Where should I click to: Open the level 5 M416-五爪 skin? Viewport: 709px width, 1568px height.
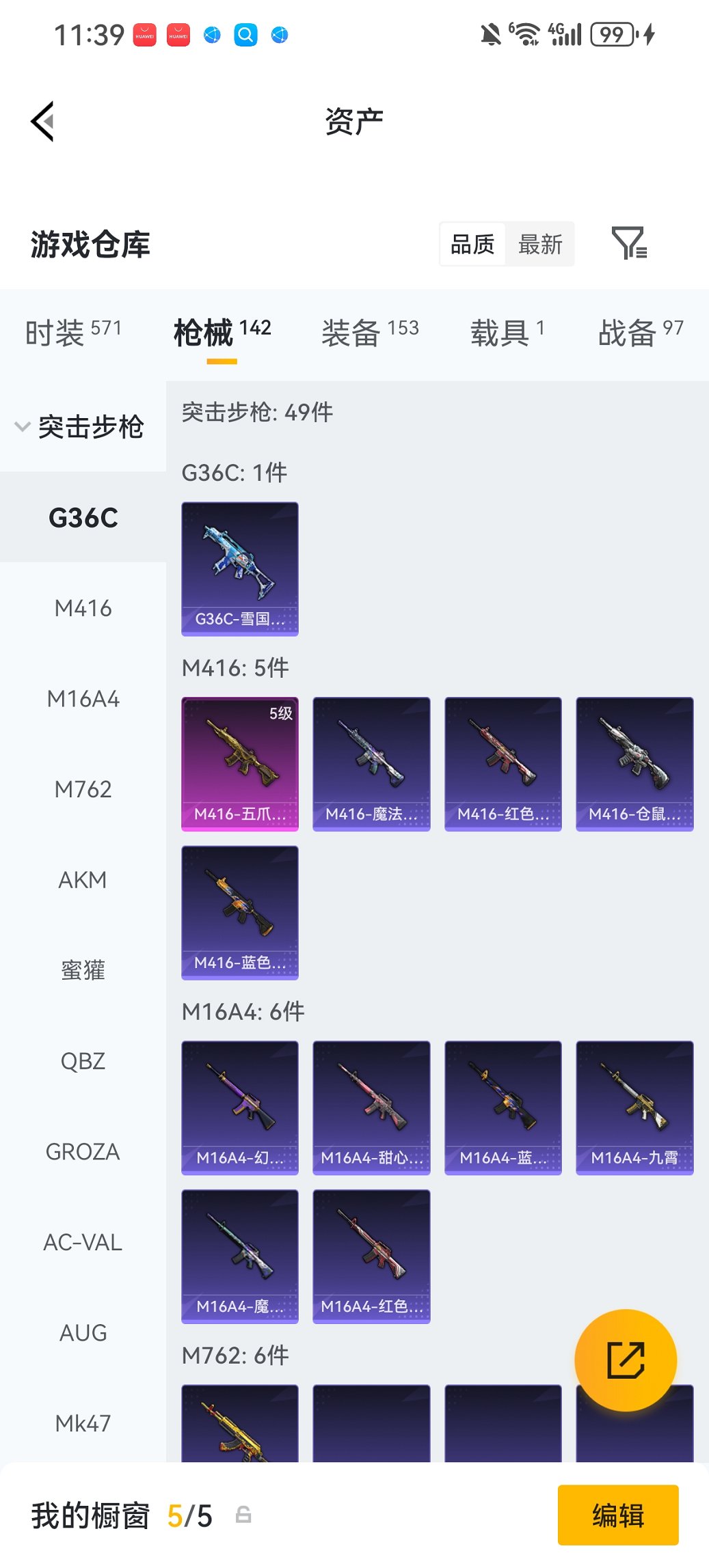click(240, 763)
